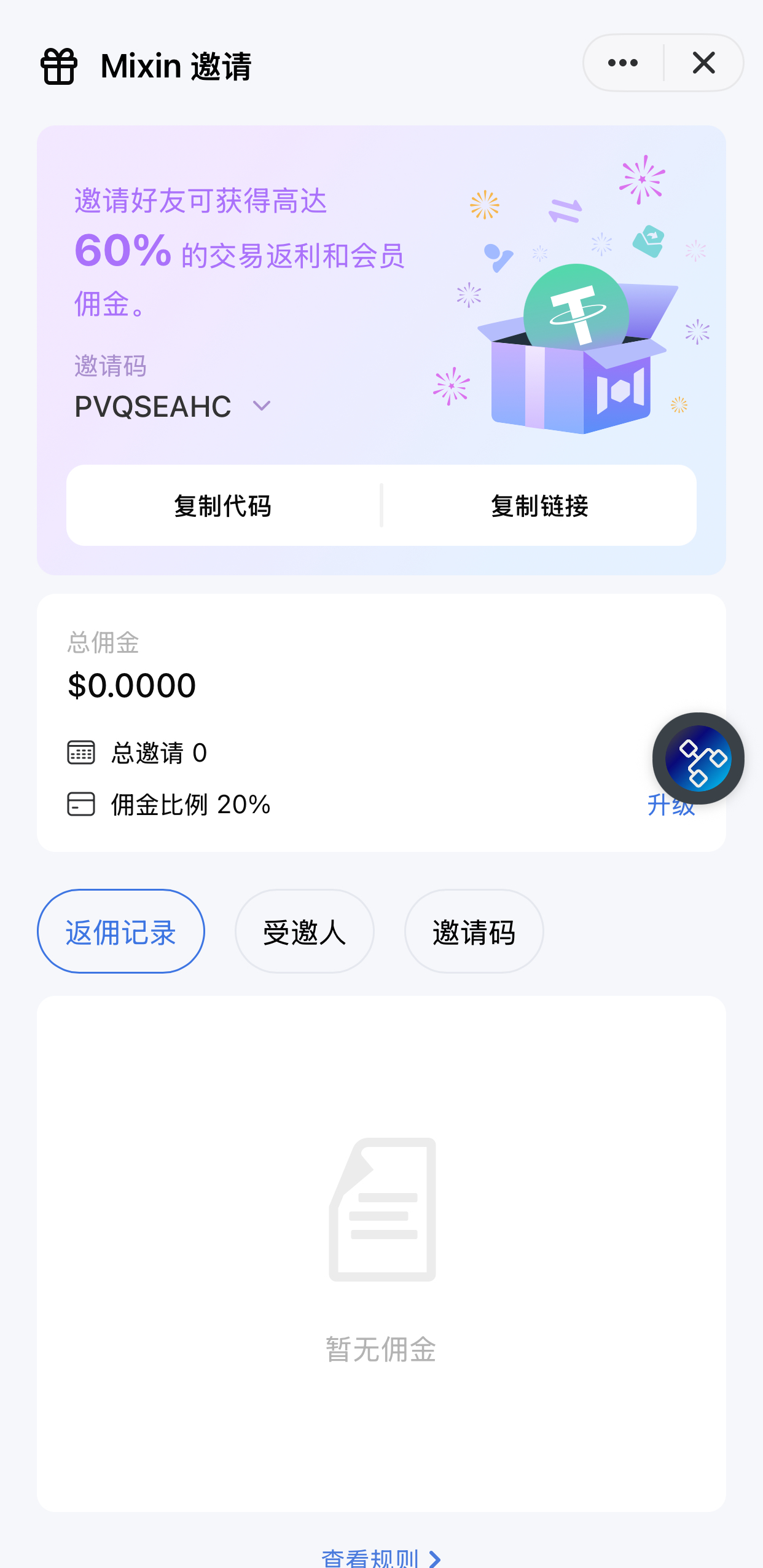Tap 复制链接 to copy the link
The image size is (763, 1568).
[539, 506]
